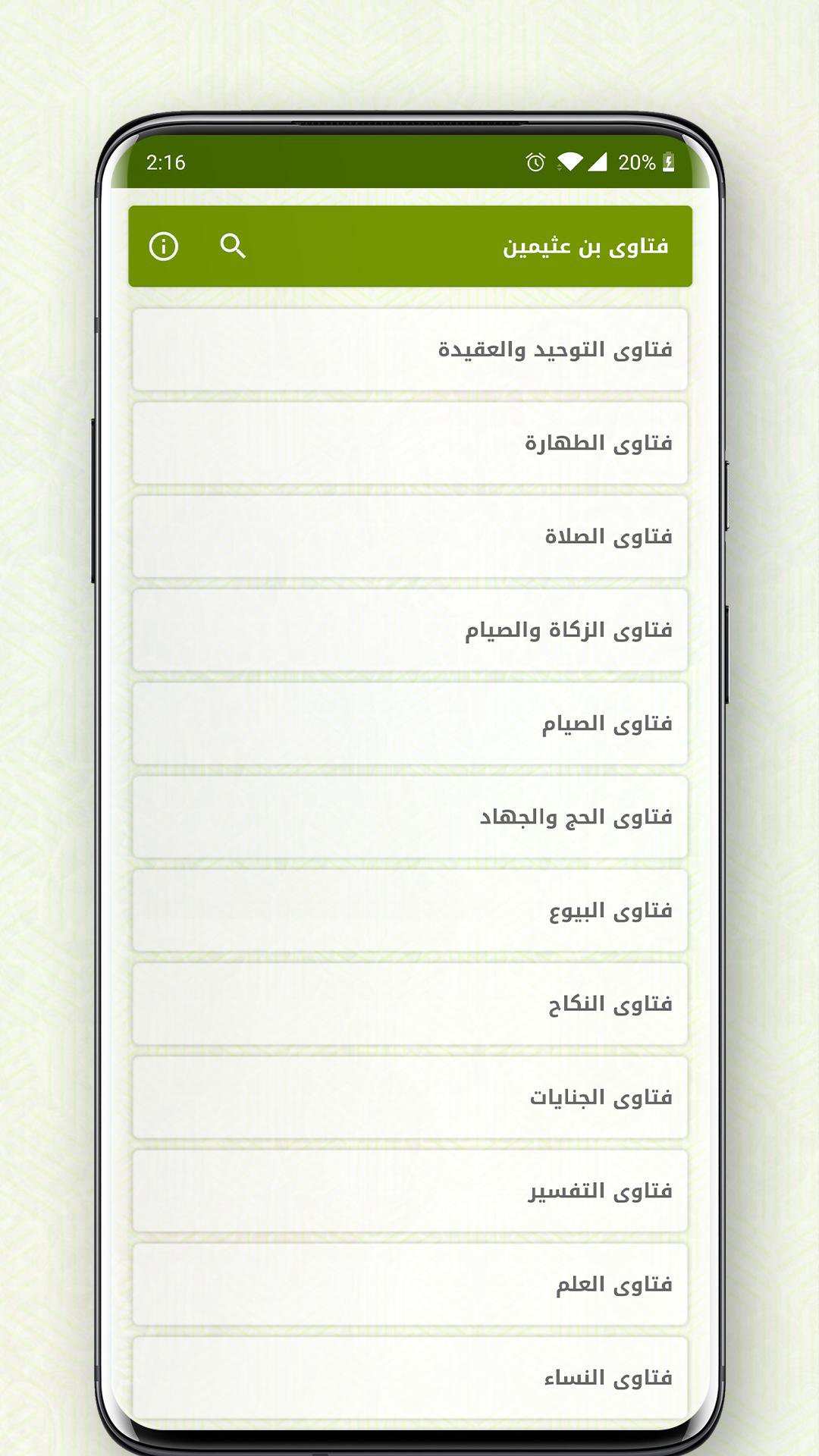The image size is (819, 1456).
Task: Open فتاوى الطهارة
Action: pos(409,443)
